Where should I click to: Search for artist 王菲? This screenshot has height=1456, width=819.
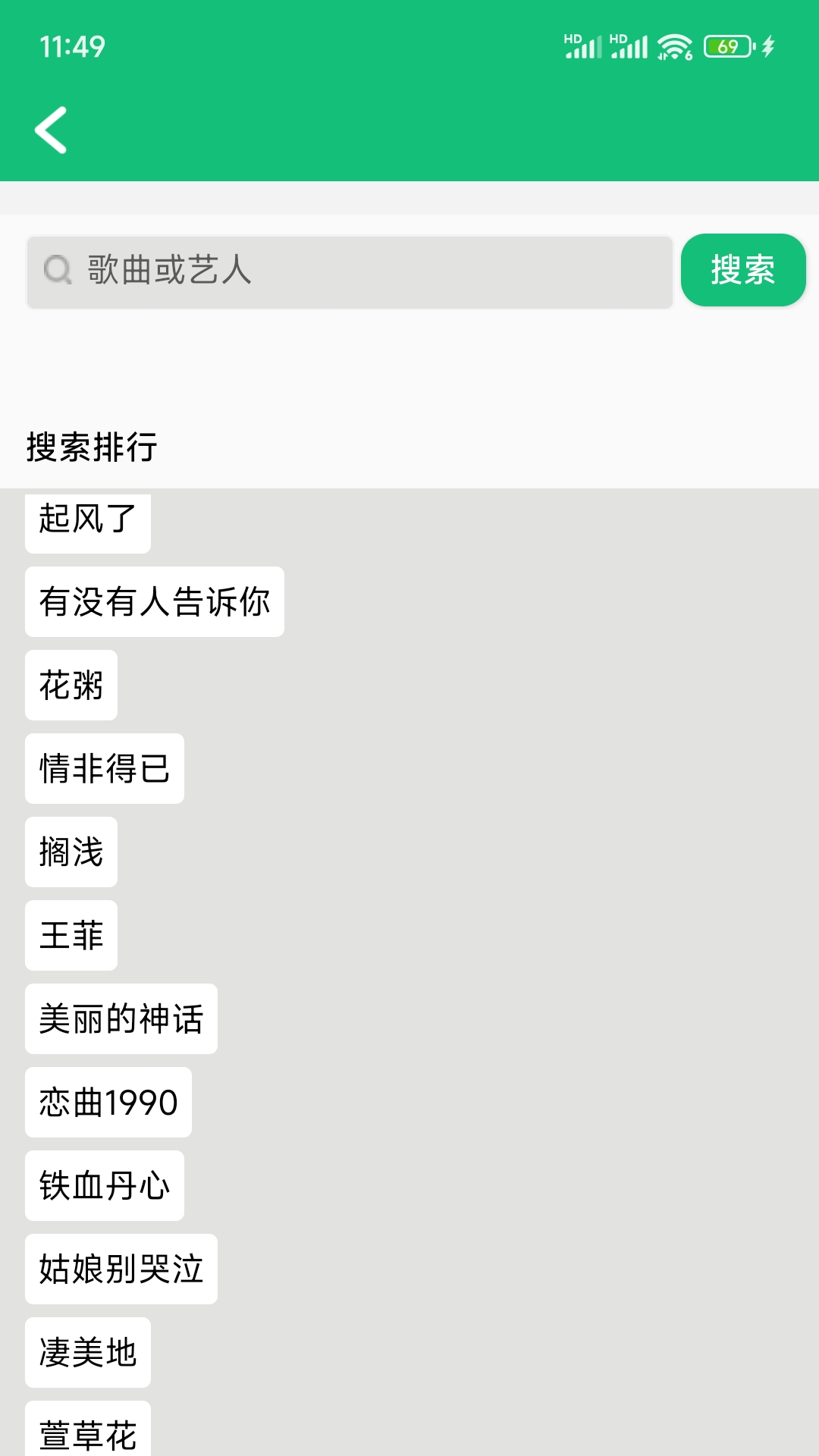point(71,936)
